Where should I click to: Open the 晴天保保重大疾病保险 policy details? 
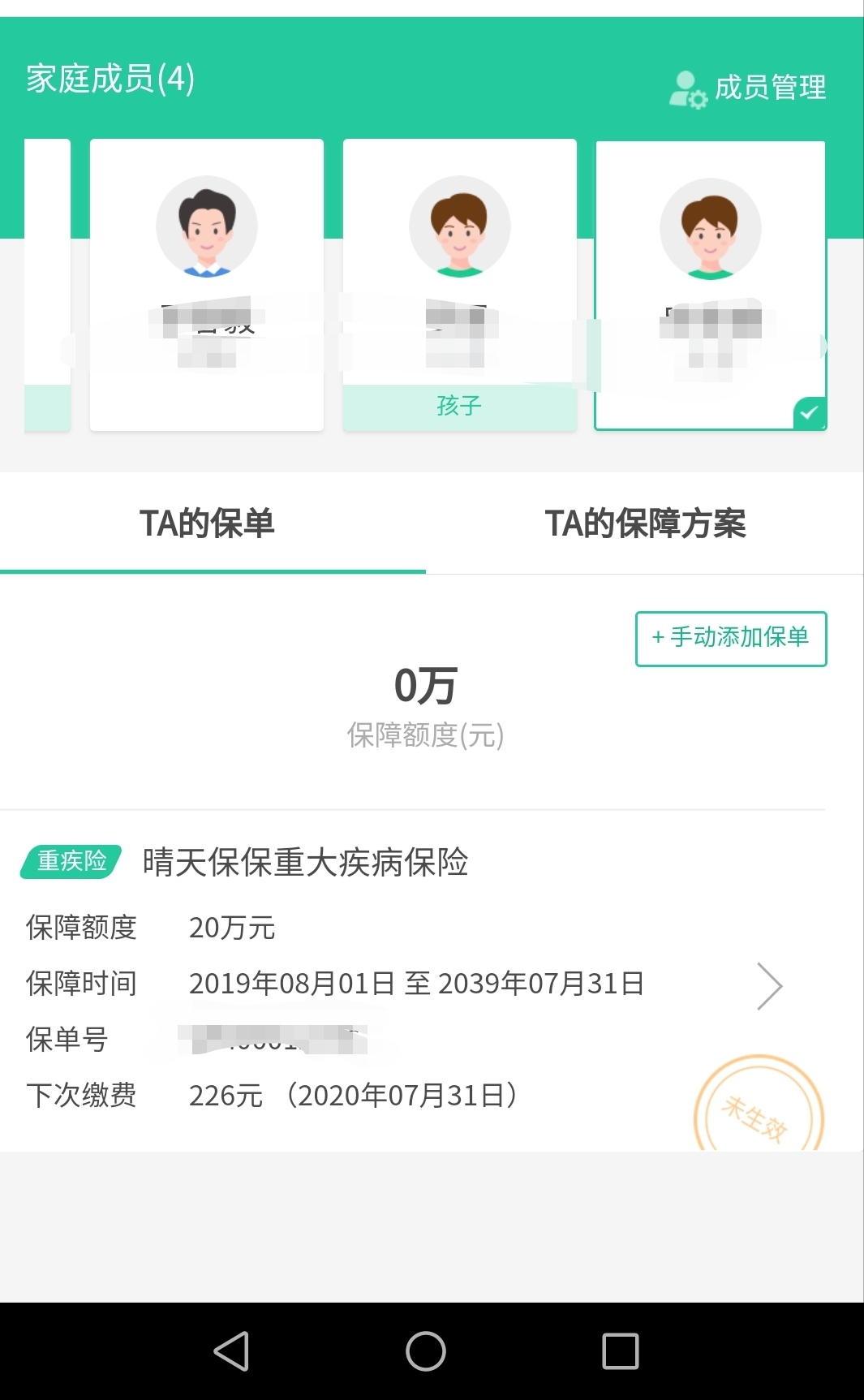[x=412, y=981]
